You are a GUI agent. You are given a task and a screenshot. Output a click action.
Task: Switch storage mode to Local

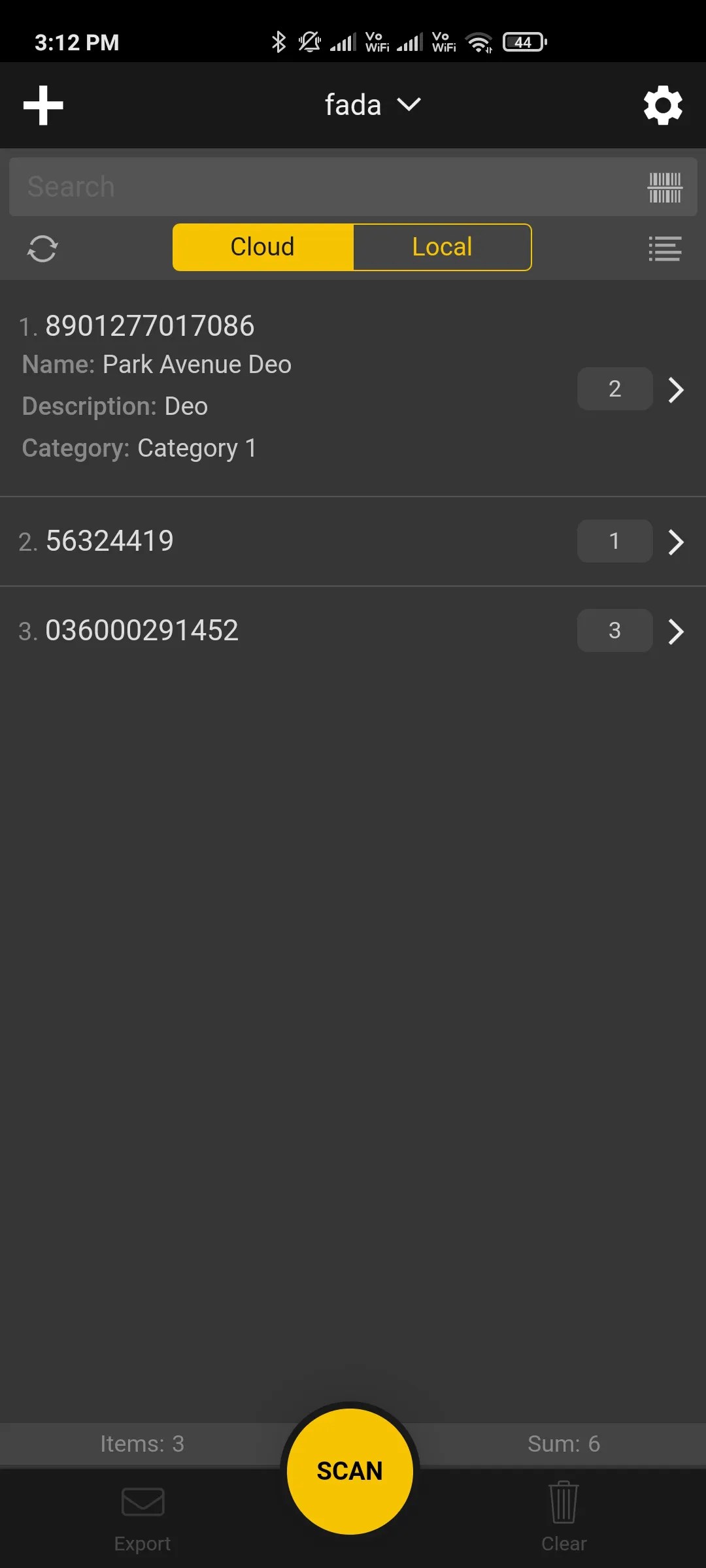click(443, 247)
